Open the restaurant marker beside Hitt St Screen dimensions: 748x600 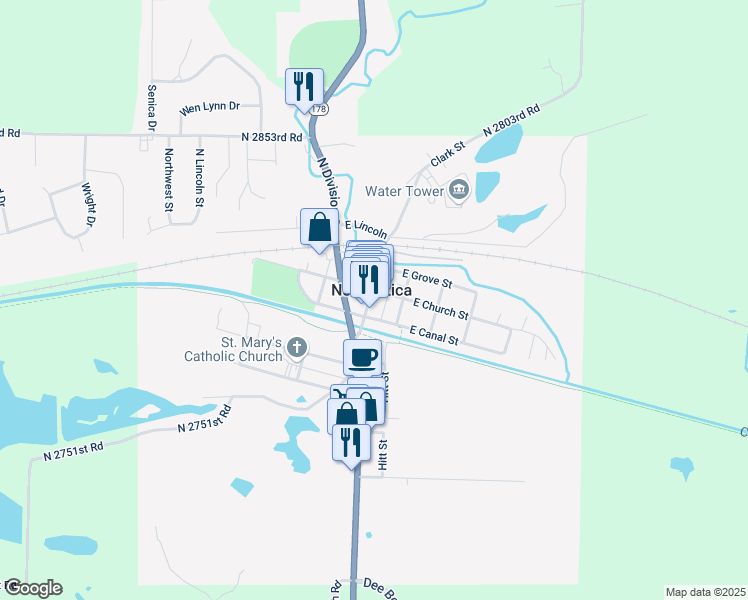pos(351,442)
